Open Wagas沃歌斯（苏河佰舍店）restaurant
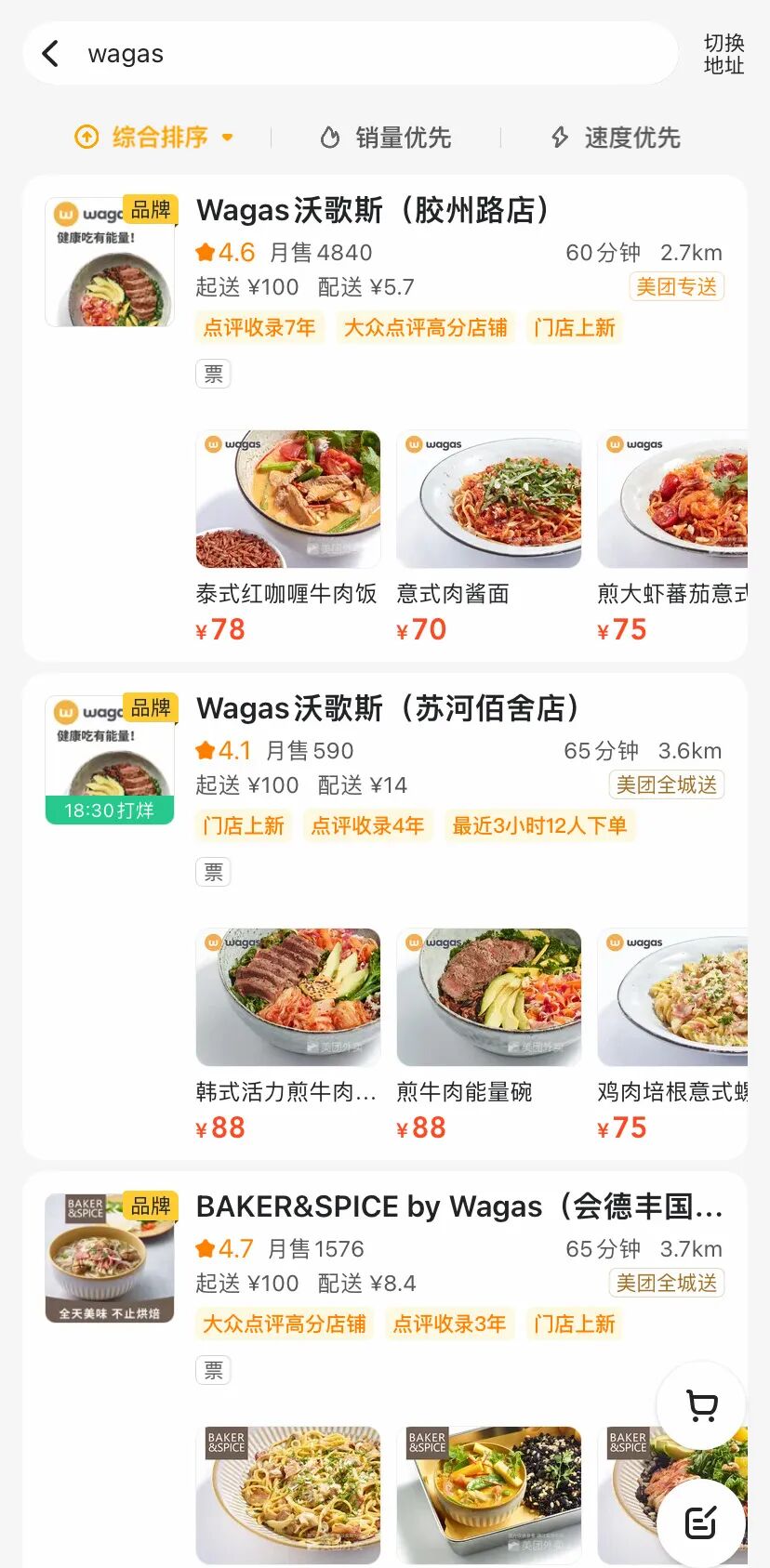 (x=389, y=709)
